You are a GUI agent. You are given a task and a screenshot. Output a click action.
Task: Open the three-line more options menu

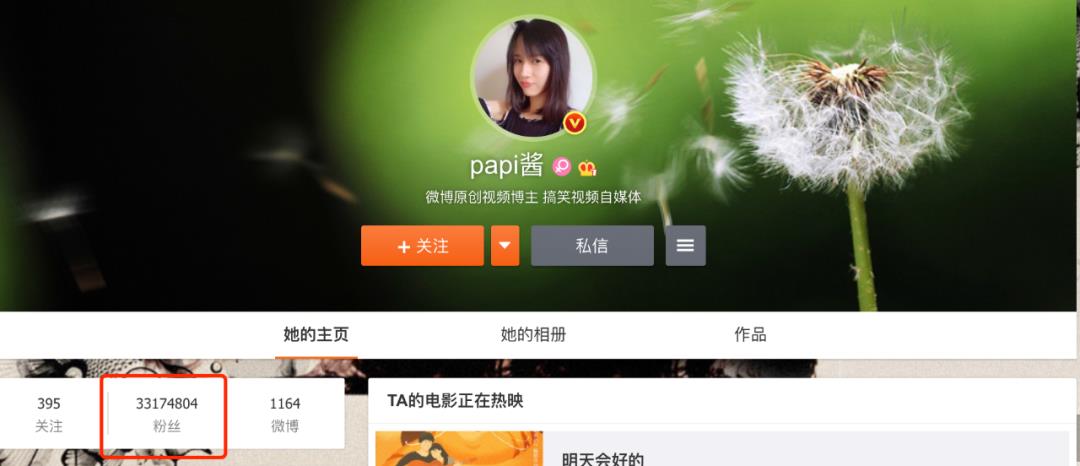tap(685, 246)
